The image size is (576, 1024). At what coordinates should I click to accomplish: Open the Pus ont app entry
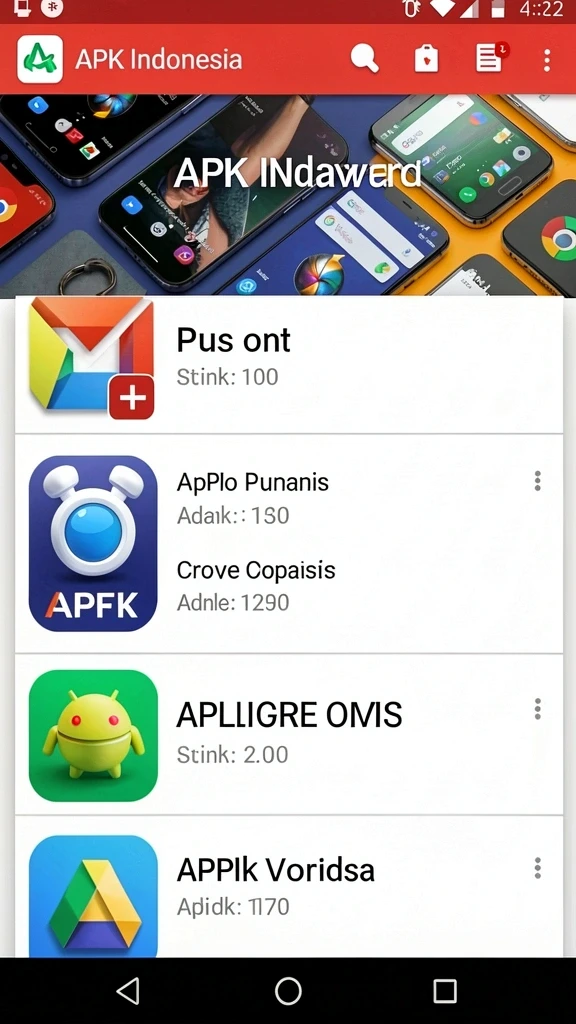289,363
